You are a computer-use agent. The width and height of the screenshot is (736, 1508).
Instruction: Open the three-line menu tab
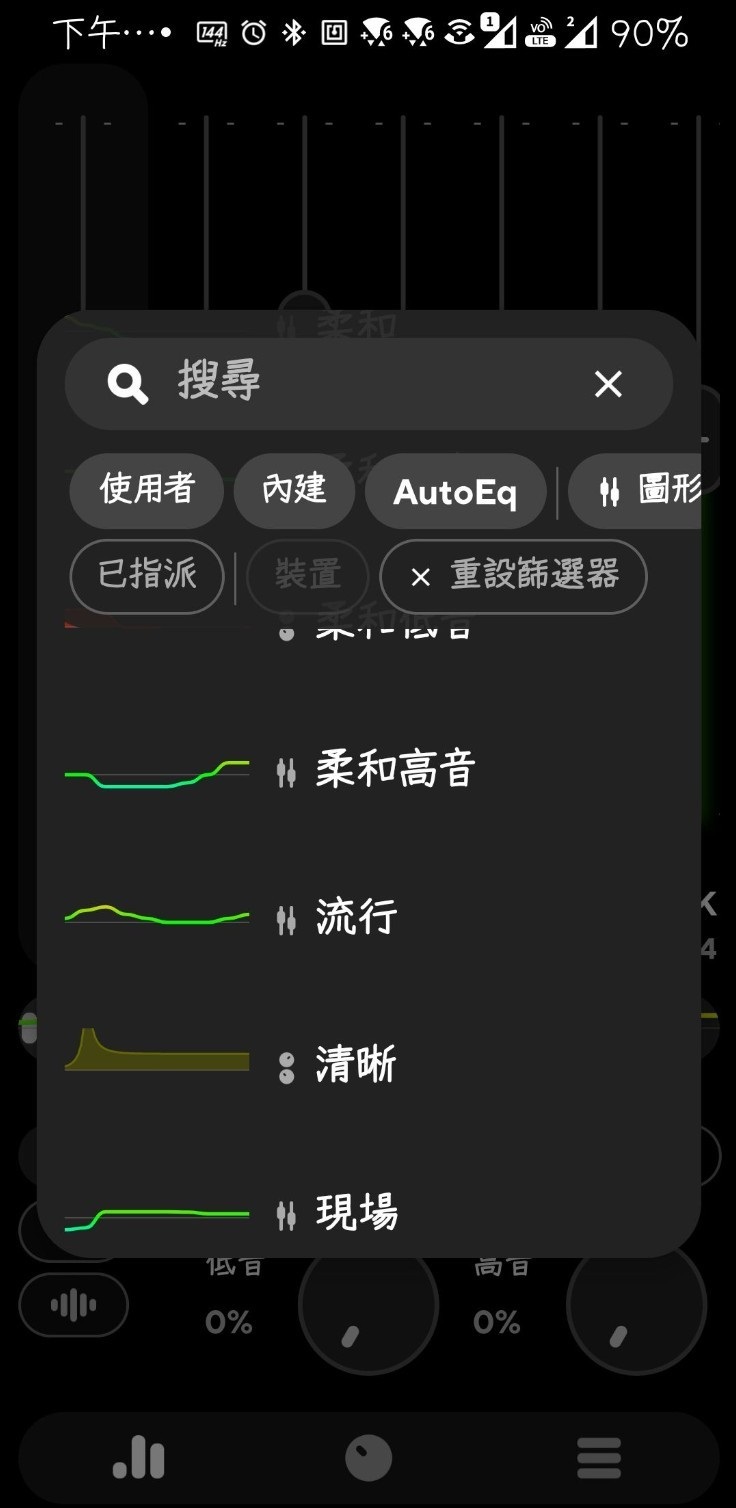tap(599, 1458)
